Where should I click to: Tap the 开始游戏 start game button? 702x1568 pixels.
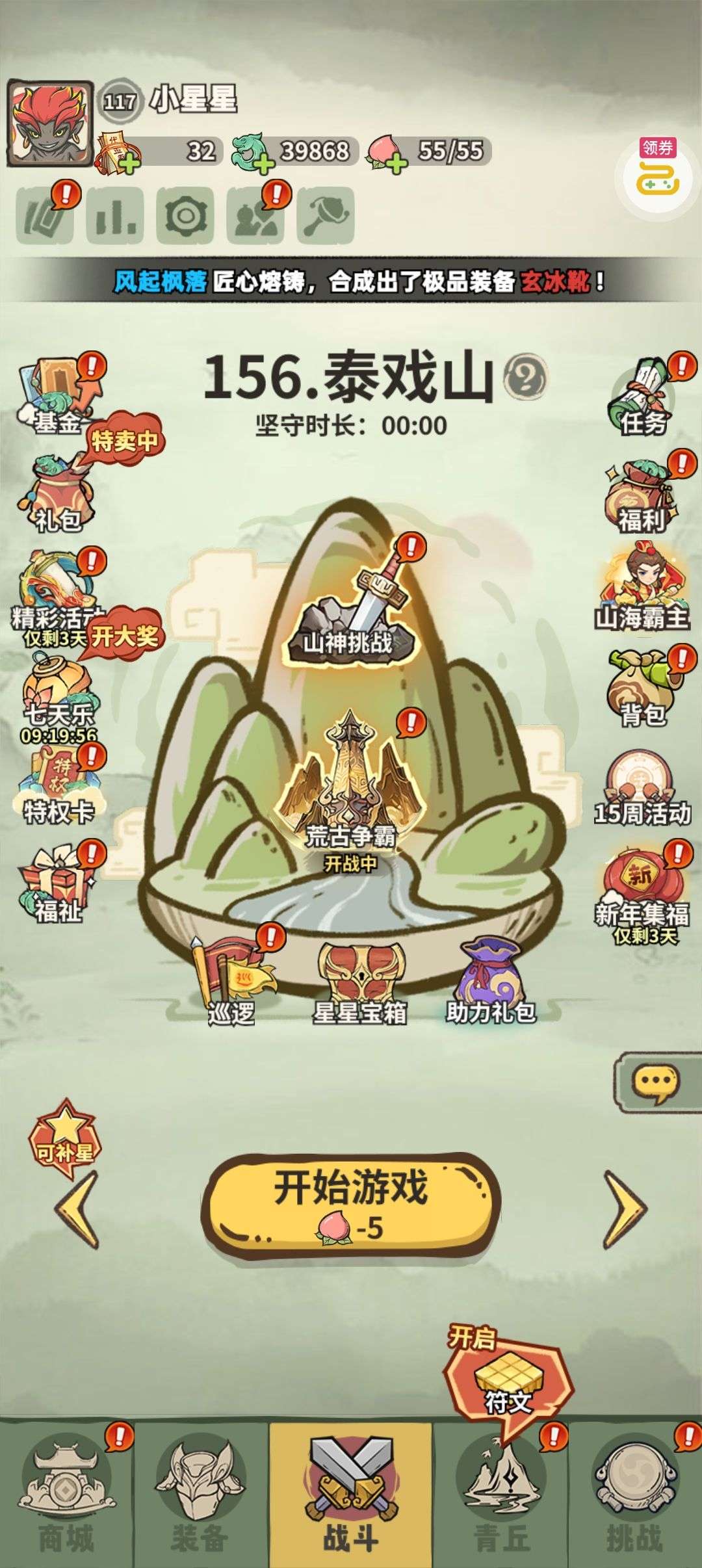click(x=351, y=1207)
